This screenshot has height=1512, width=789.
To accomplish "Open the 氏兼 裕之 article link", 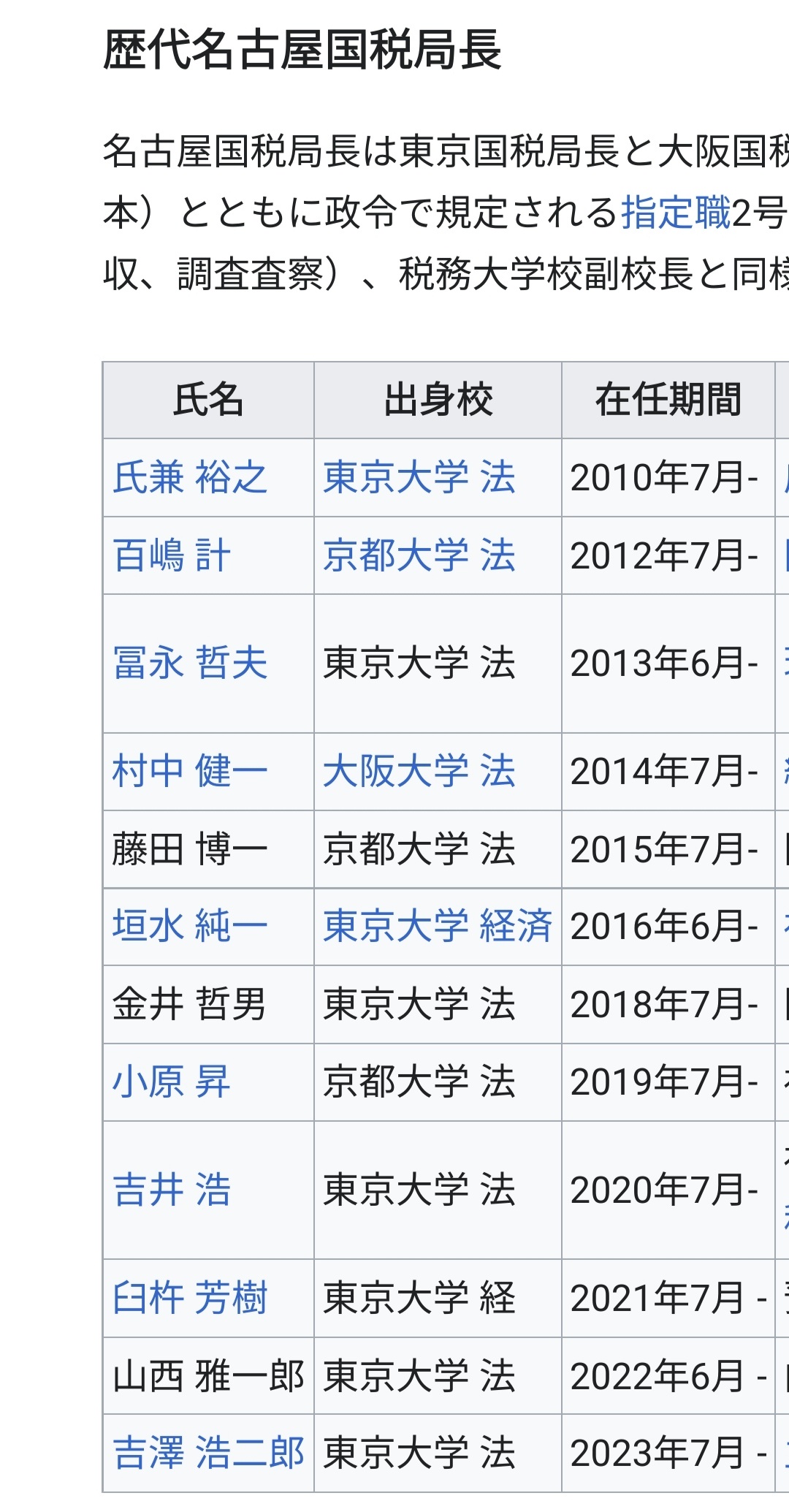I will pos(190,478).
